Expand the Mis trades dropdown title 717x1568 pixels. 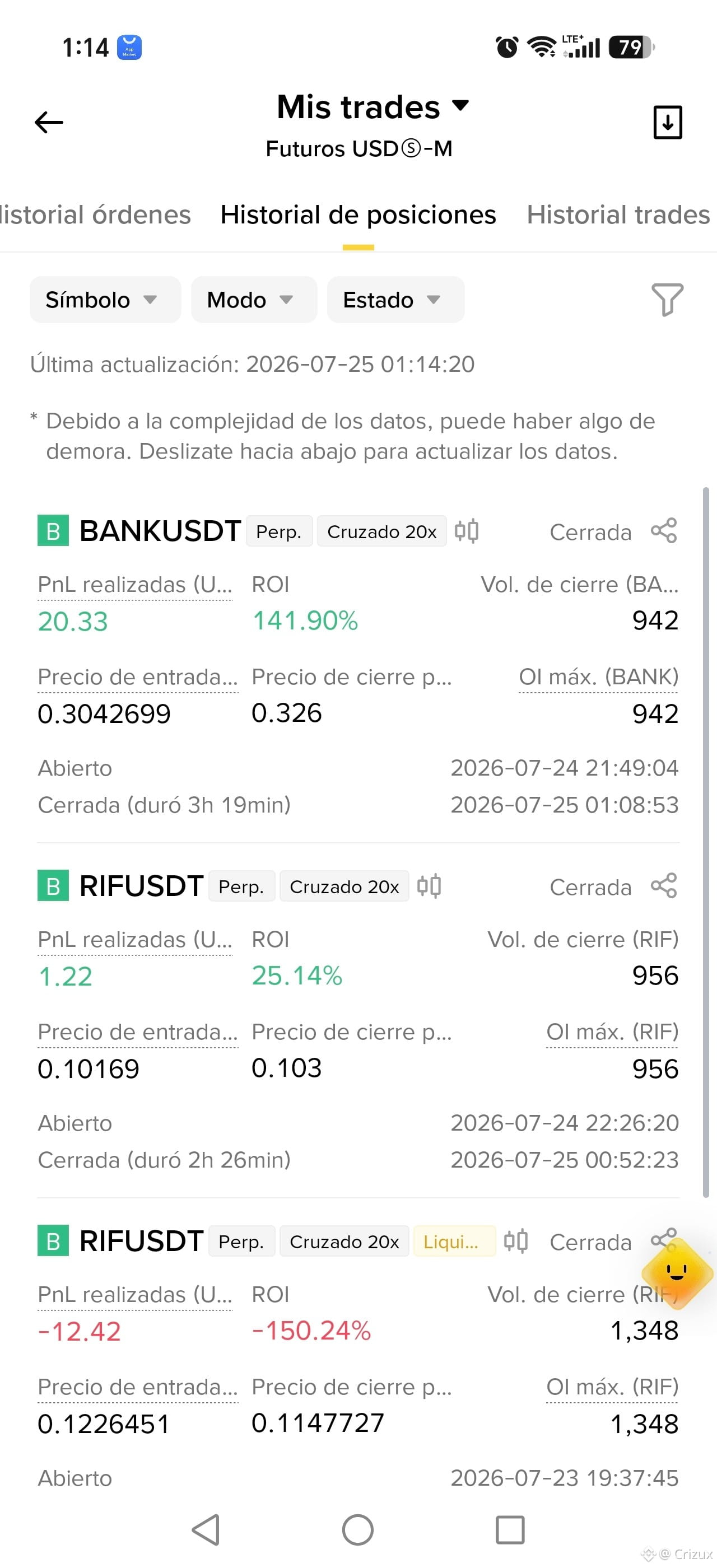click(373, 107)
